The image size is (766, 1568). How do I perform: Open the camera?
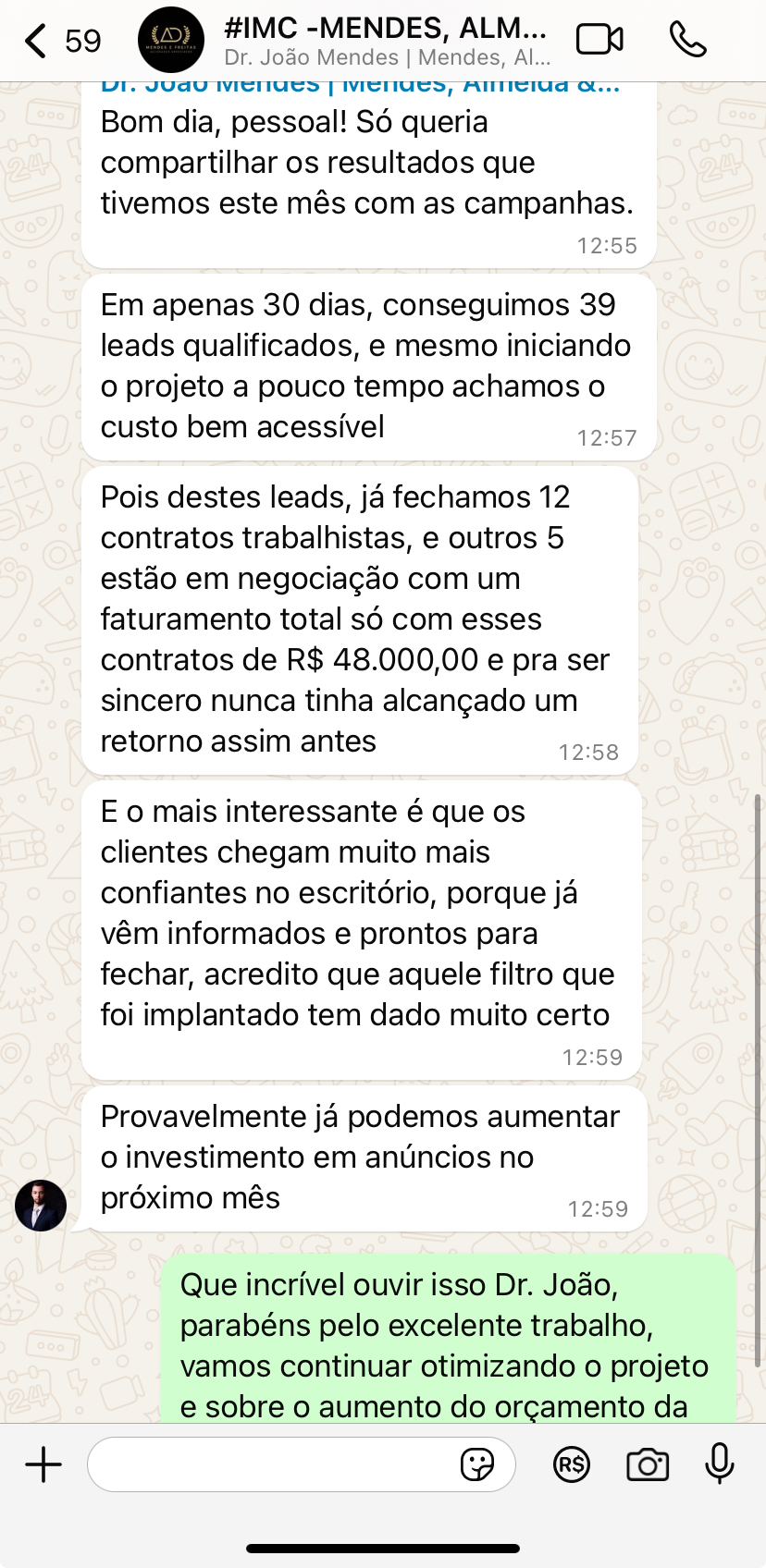coord(648,1464)
